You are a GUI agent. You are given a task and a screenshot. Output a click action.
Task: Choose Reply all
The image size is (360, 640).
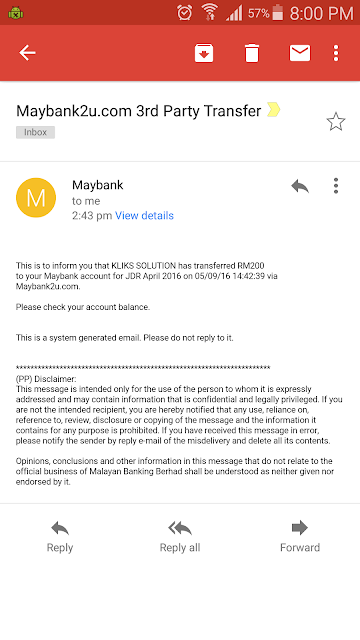point(180,536)
